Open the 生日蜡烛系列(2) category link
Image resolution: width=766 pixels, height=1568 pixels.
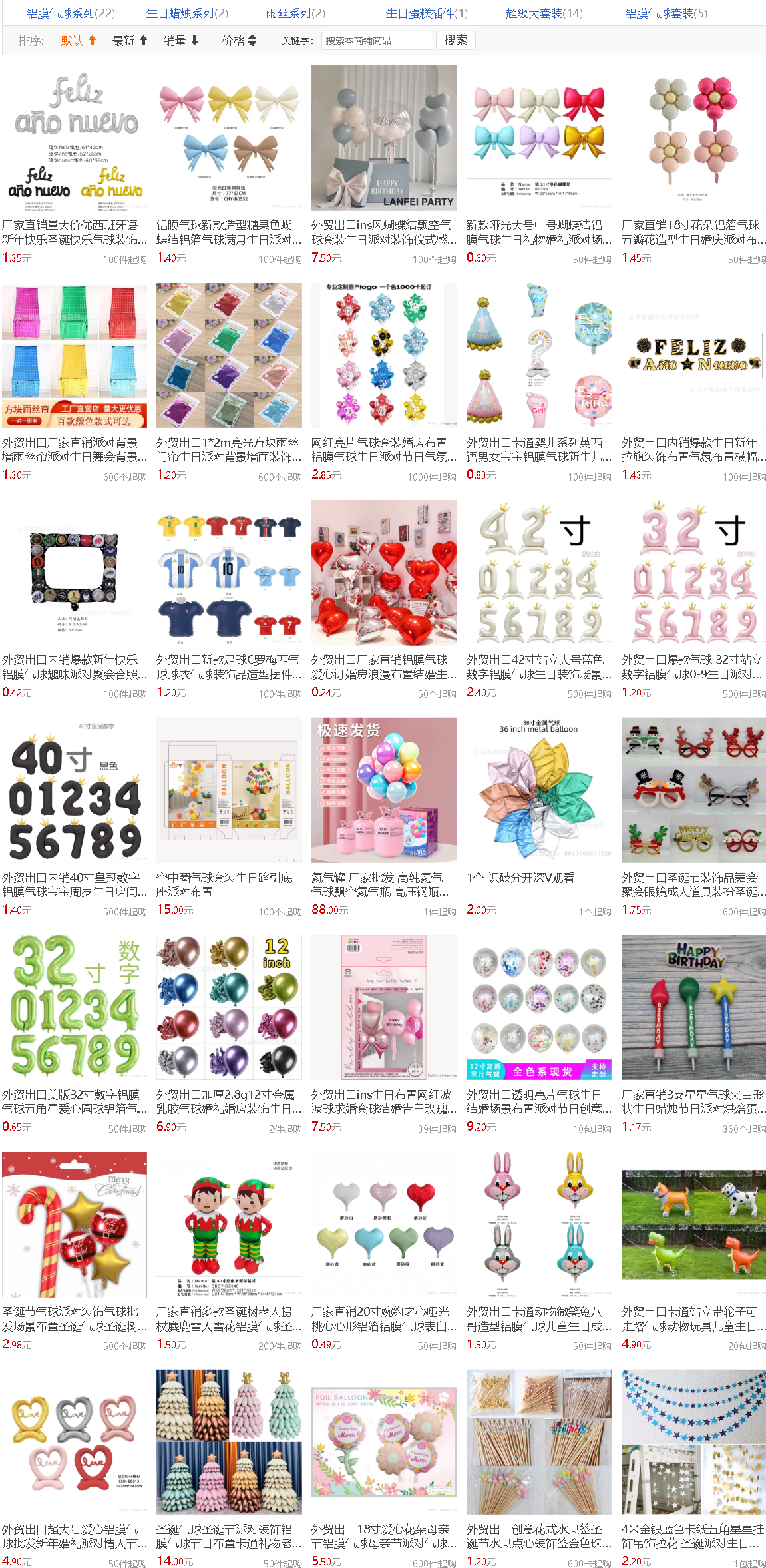(187, 13)
